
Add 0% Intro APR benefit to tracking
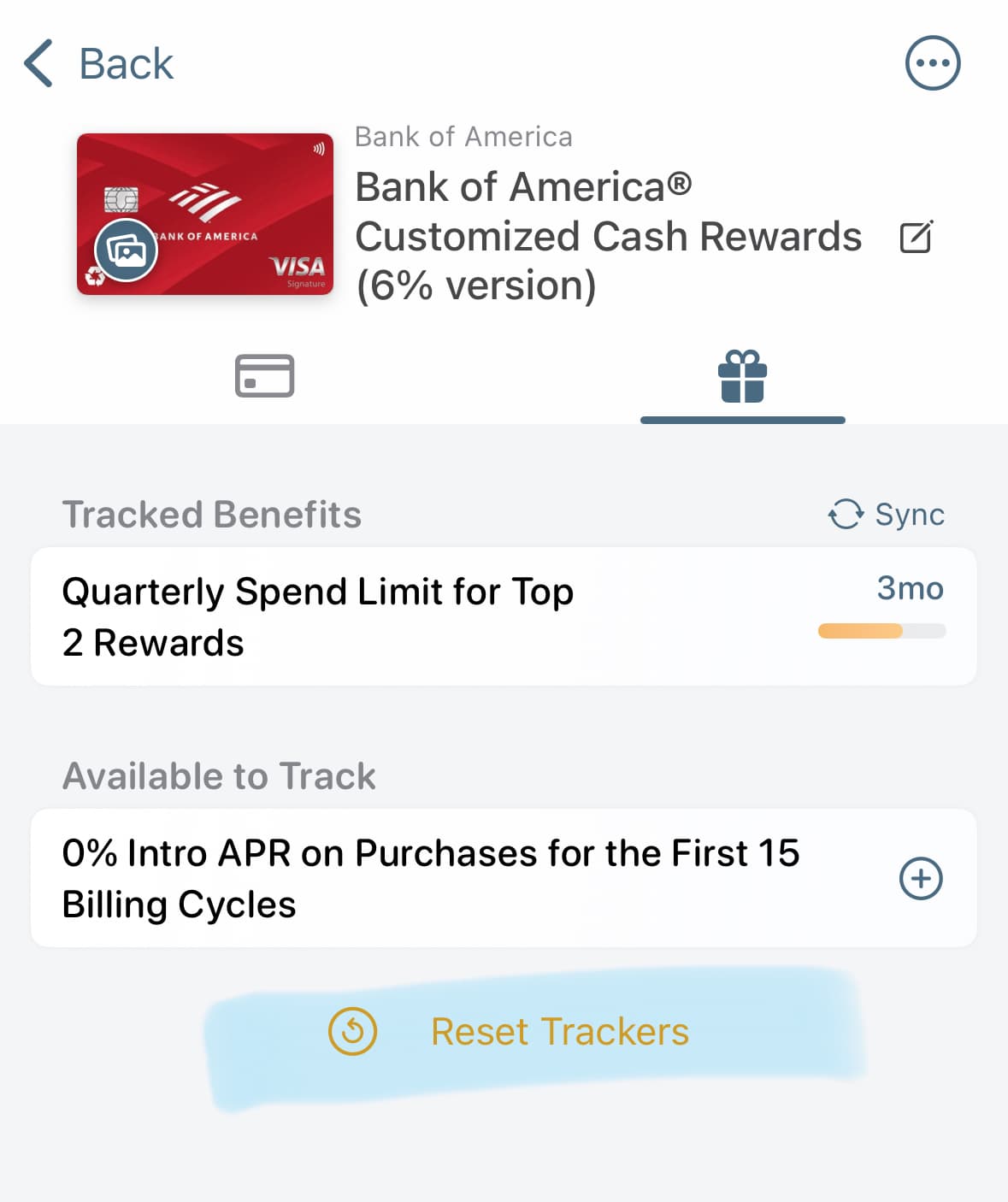921,878
